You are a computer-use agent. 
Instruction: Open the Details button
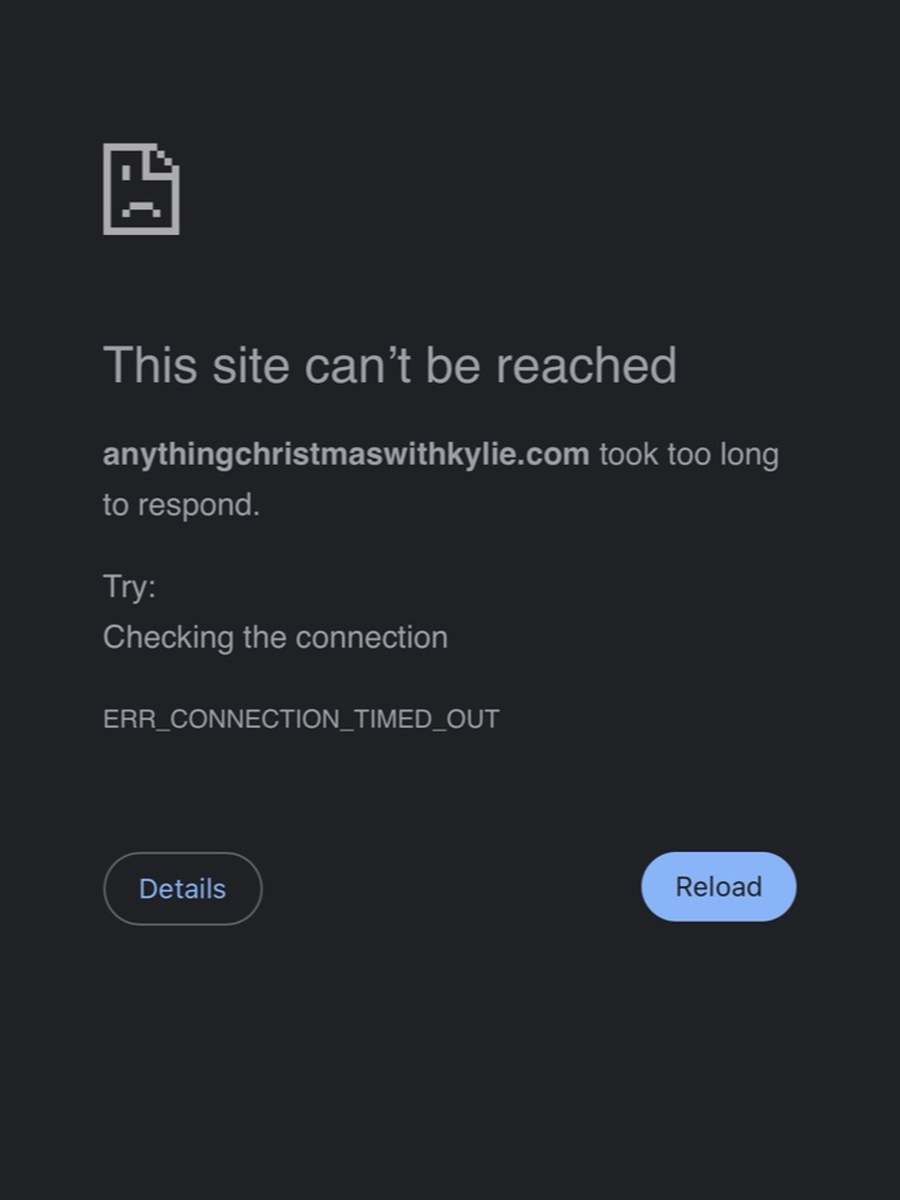pos(182,888)
